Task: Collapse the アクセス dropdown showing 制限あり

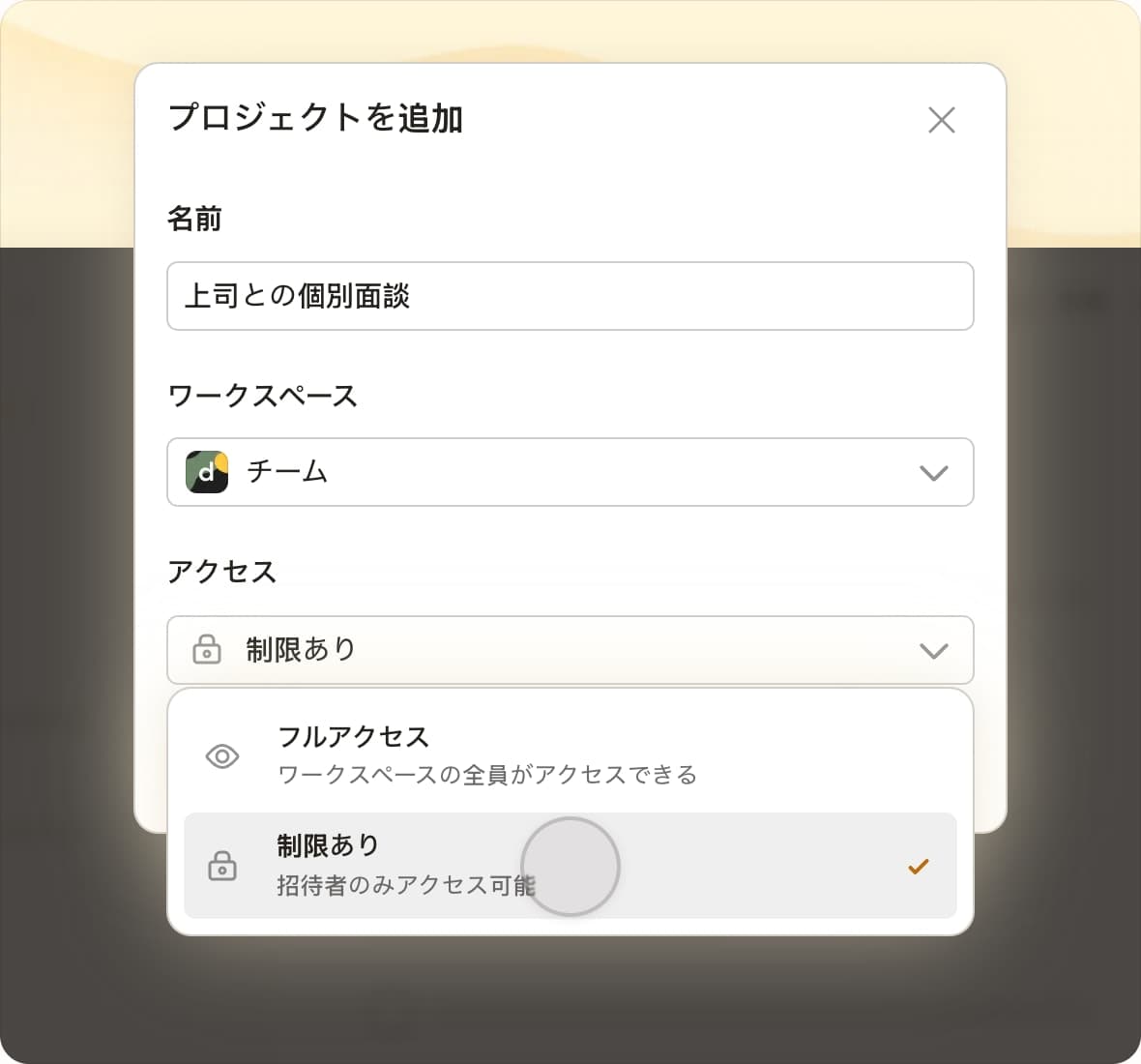Action: point(570,650)
